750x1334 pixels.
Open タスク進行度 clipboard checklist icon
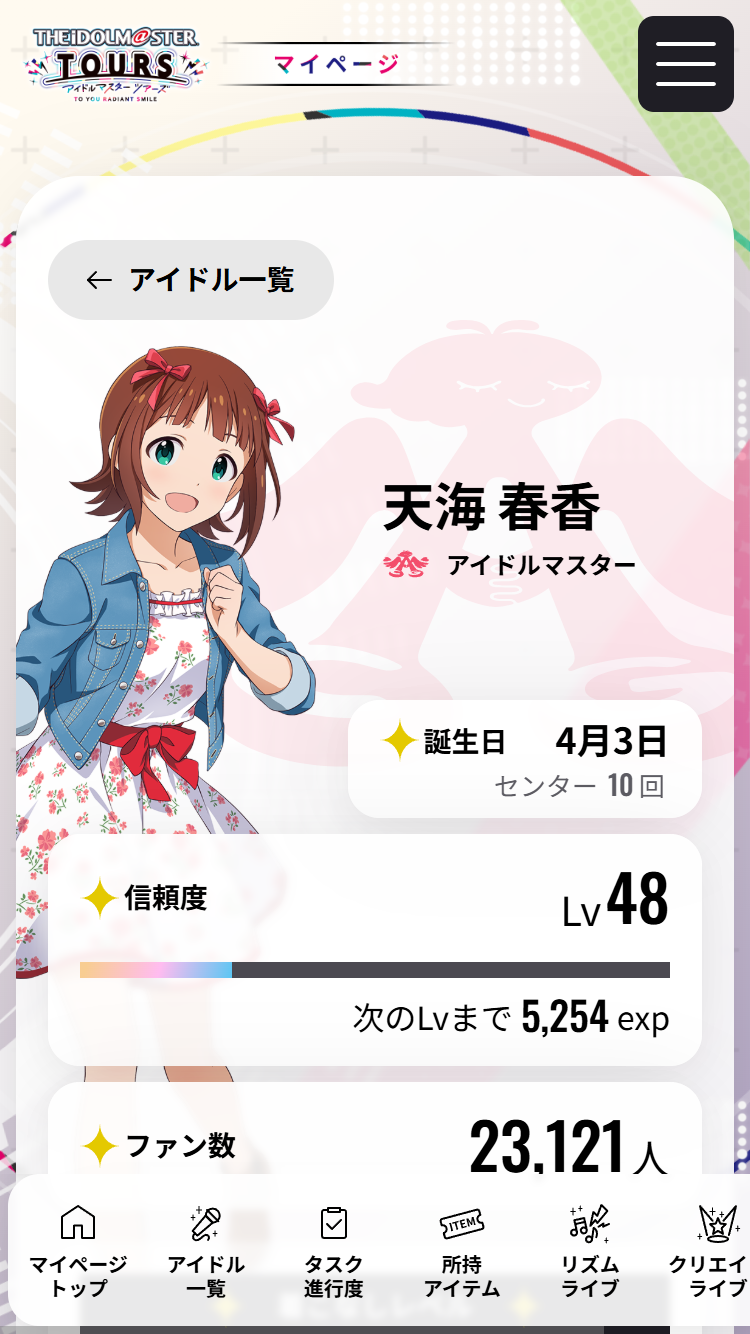click(335, 1222)
